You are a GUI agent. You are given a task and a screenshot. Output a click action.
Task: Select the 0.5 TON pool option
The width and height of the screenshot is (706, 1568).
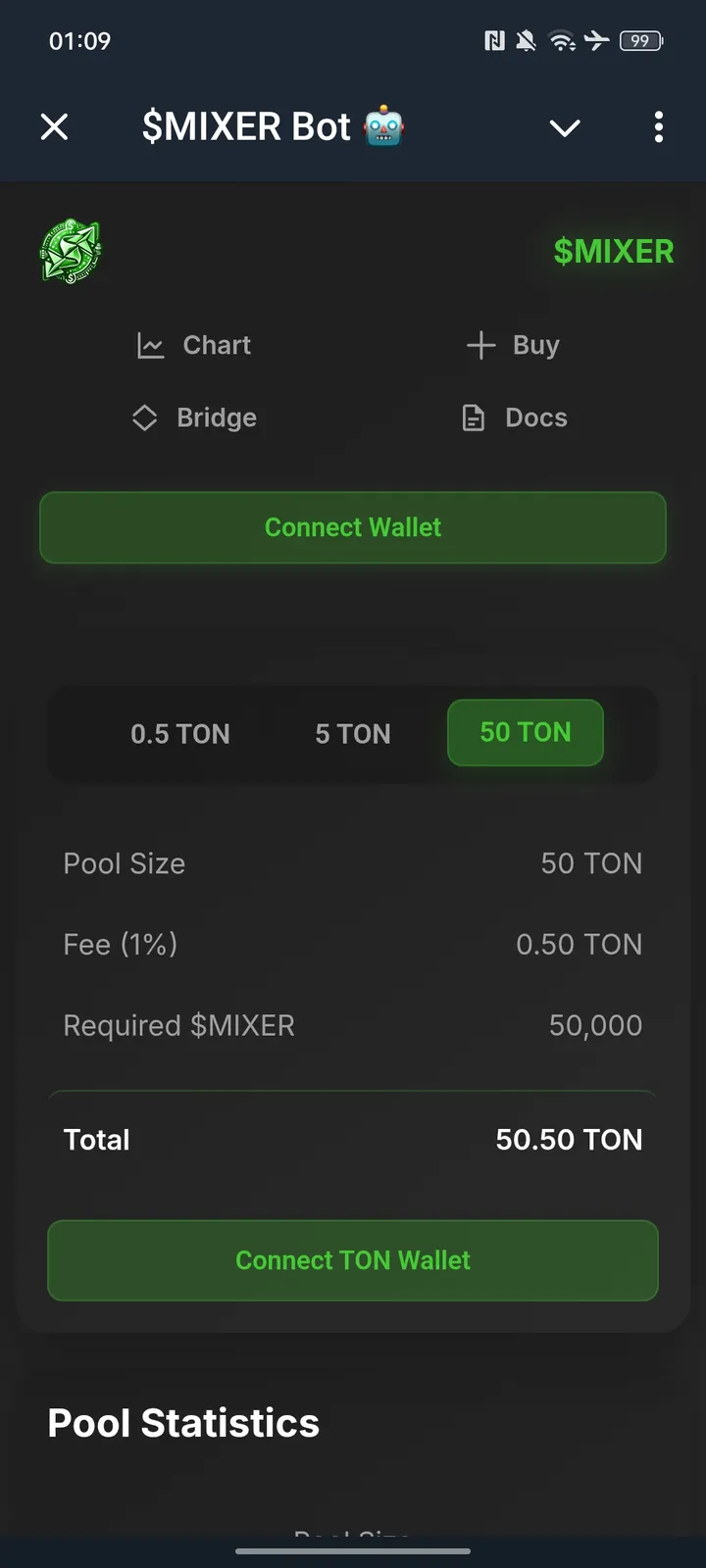(x=180, y=734)
